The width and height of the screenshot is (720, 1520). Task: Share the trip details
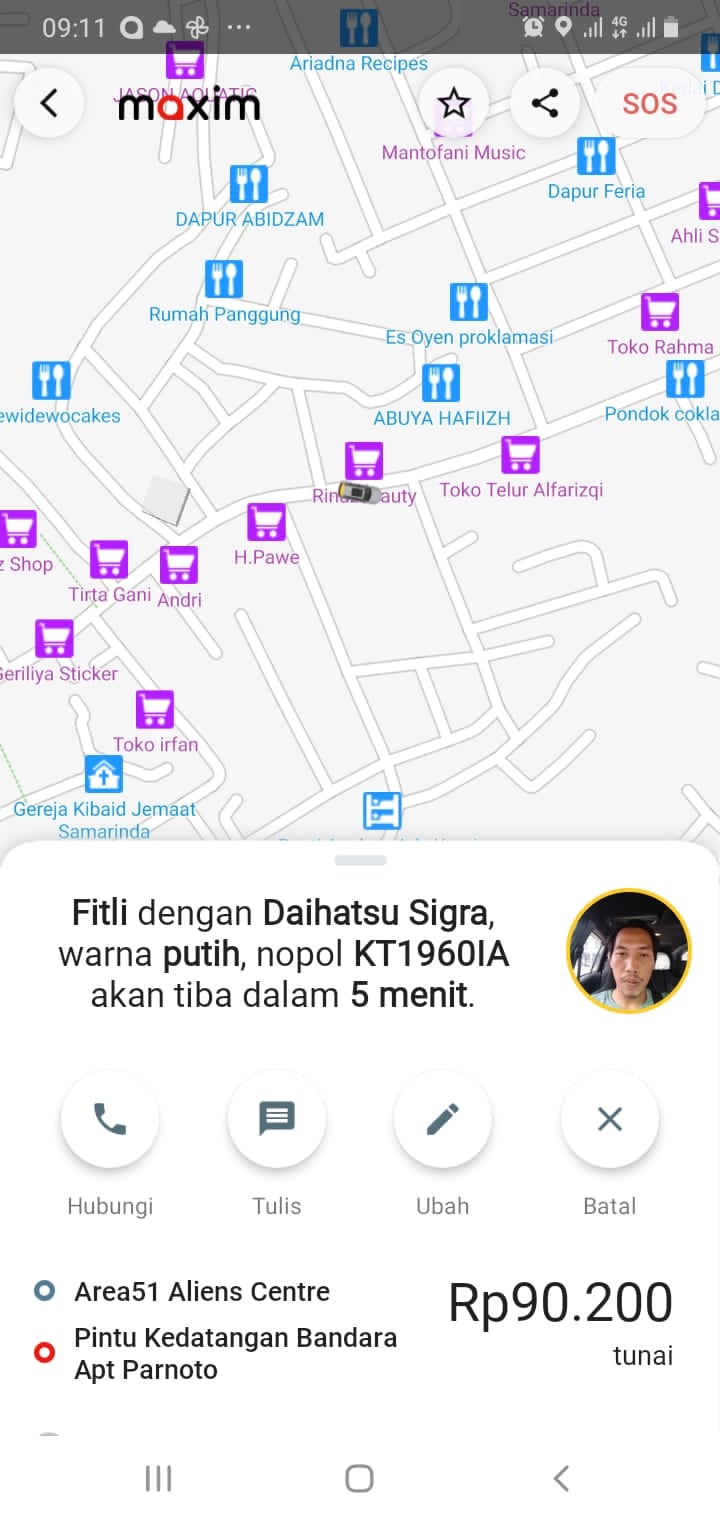click(545, 103)
